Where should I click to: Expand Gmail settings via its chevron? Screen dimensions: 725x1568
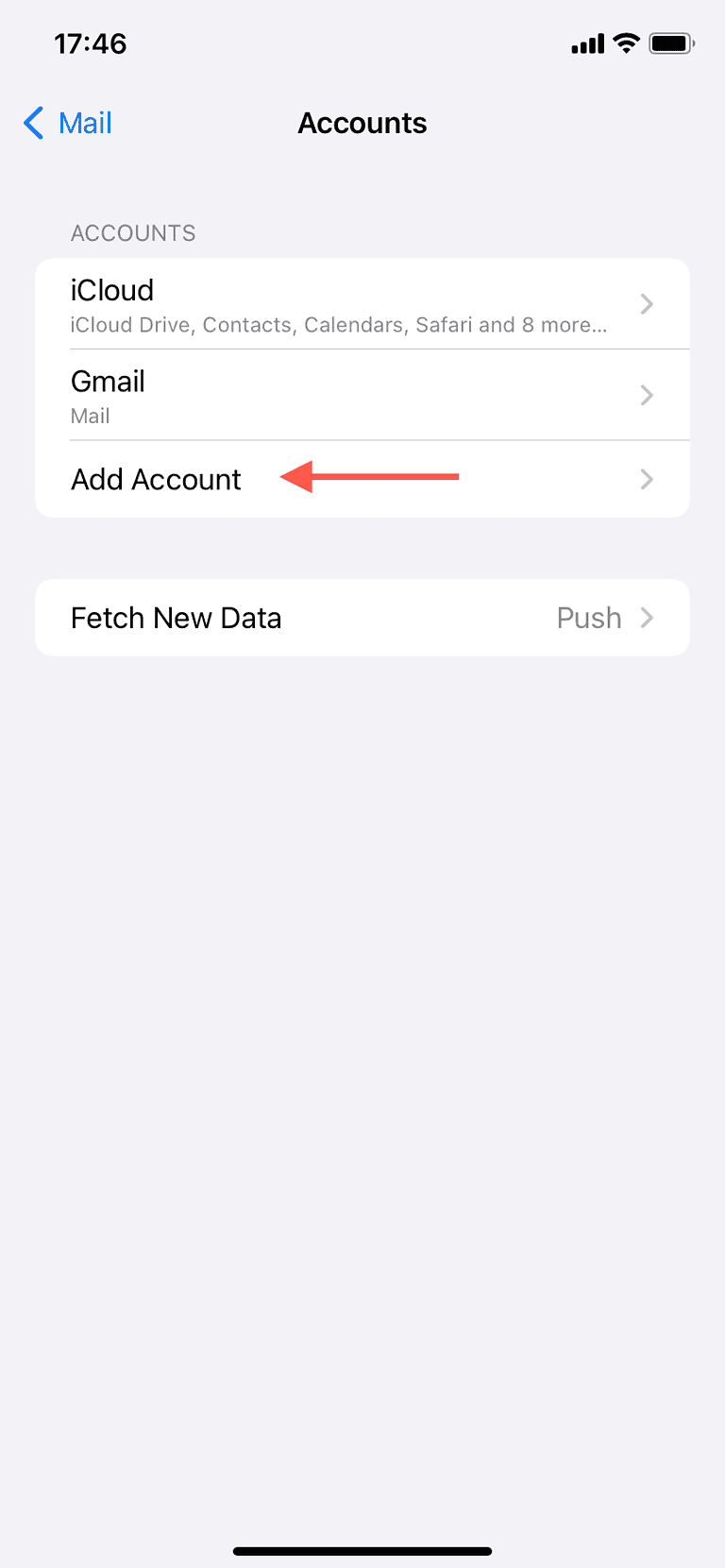pyautogui.click(x=647, y=395)
